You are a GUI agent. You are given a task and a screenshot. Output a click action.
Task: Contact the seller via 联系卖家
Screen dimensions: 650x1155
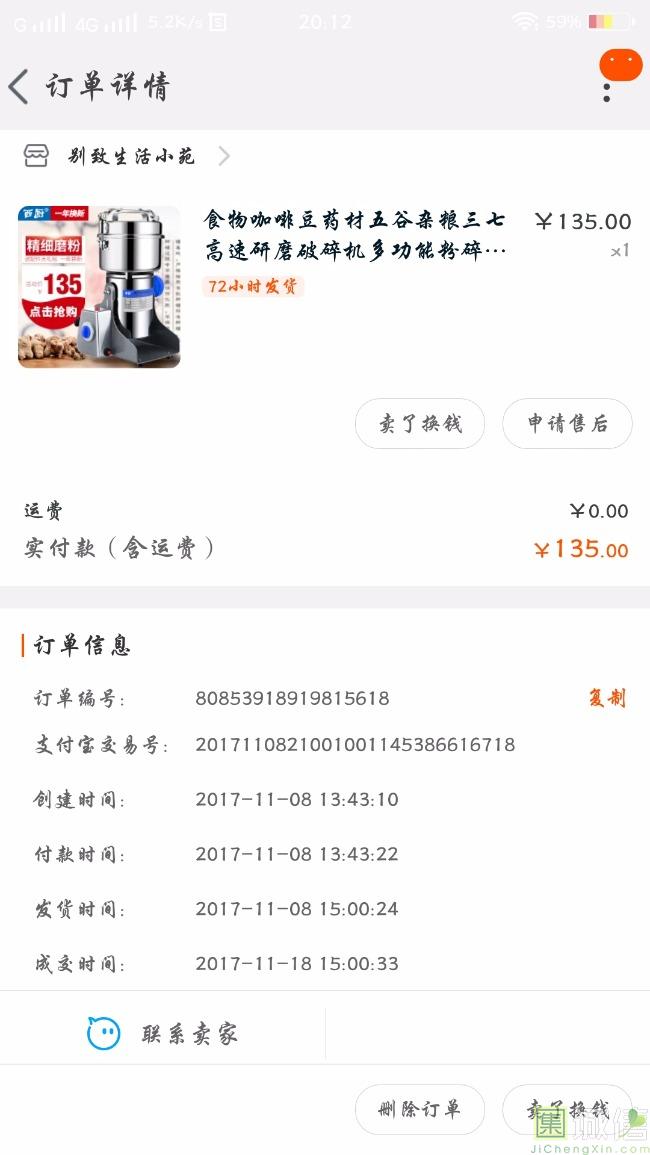(163, 1034)
